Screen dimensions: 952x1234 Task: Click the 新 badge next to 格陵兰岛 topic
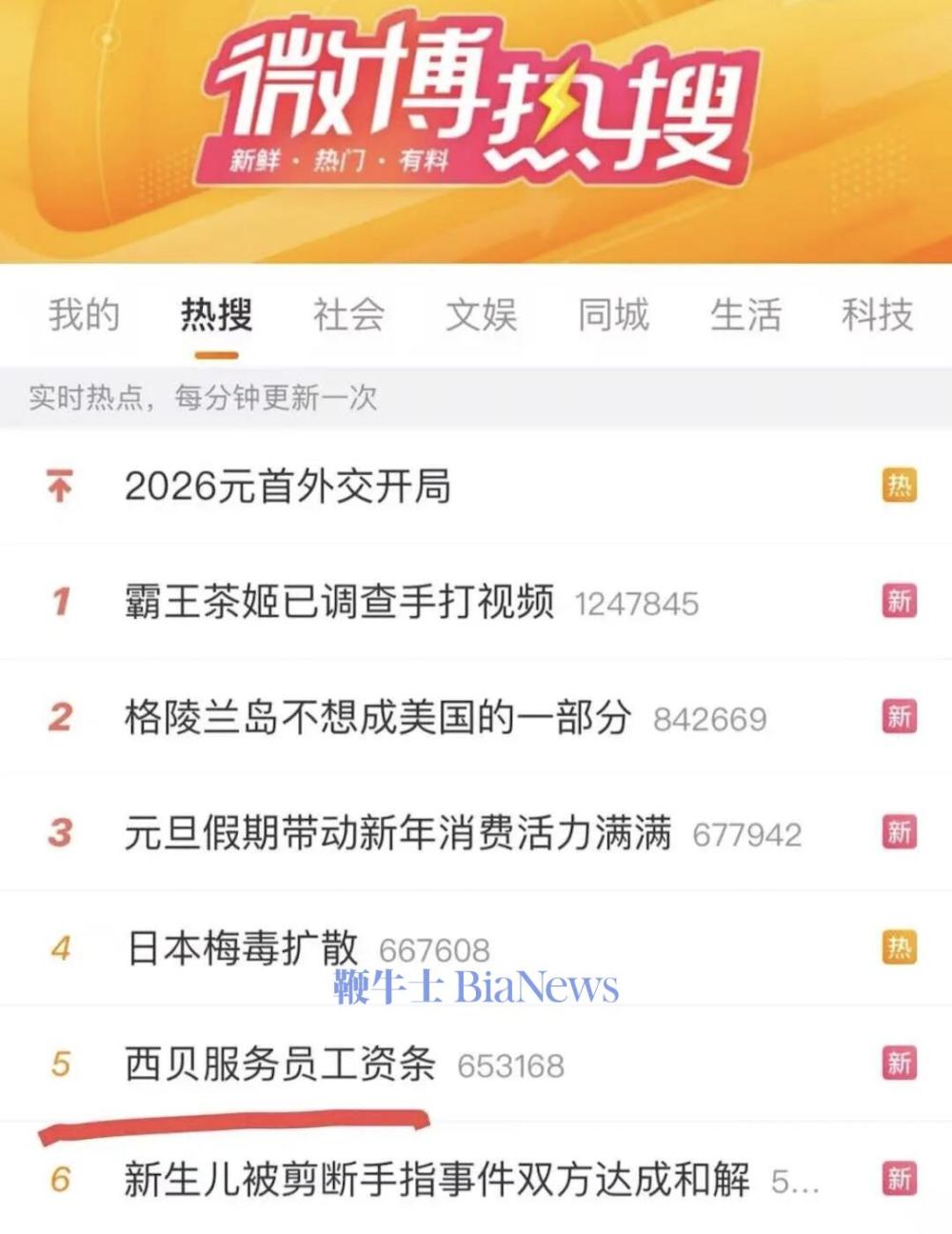click(898, 718)
